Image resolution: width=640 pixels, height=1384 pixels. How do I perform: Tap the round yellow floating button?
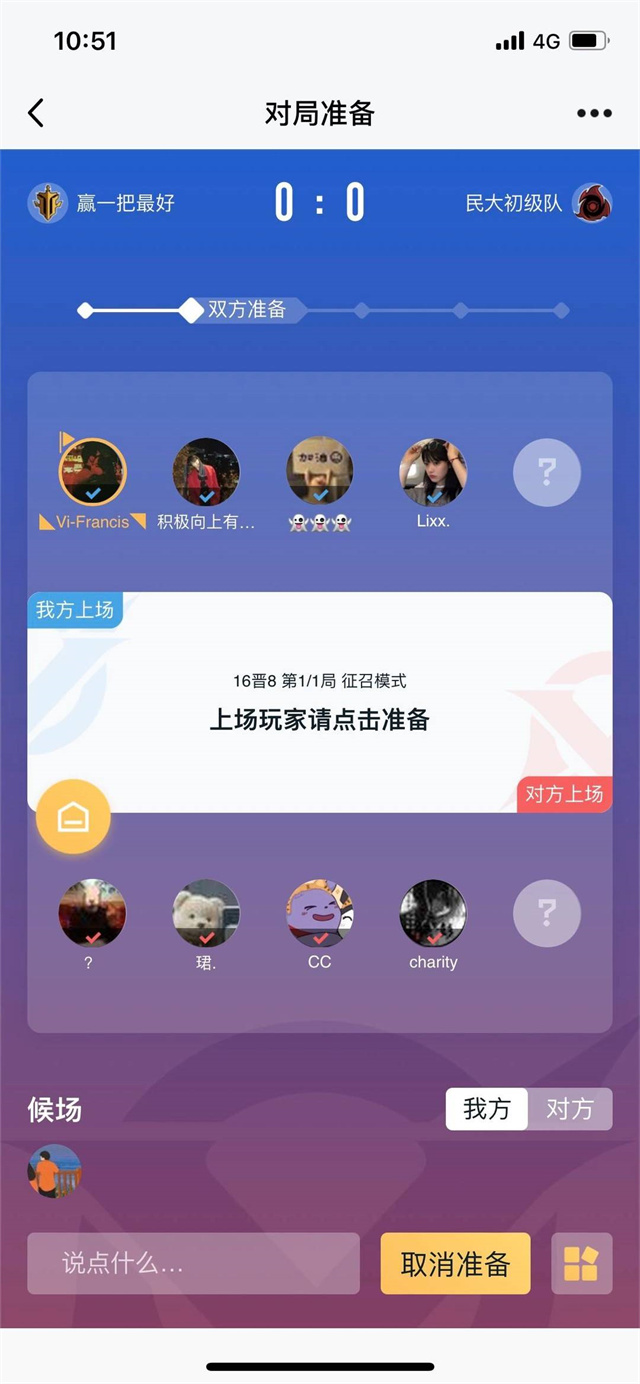(73, 817)
